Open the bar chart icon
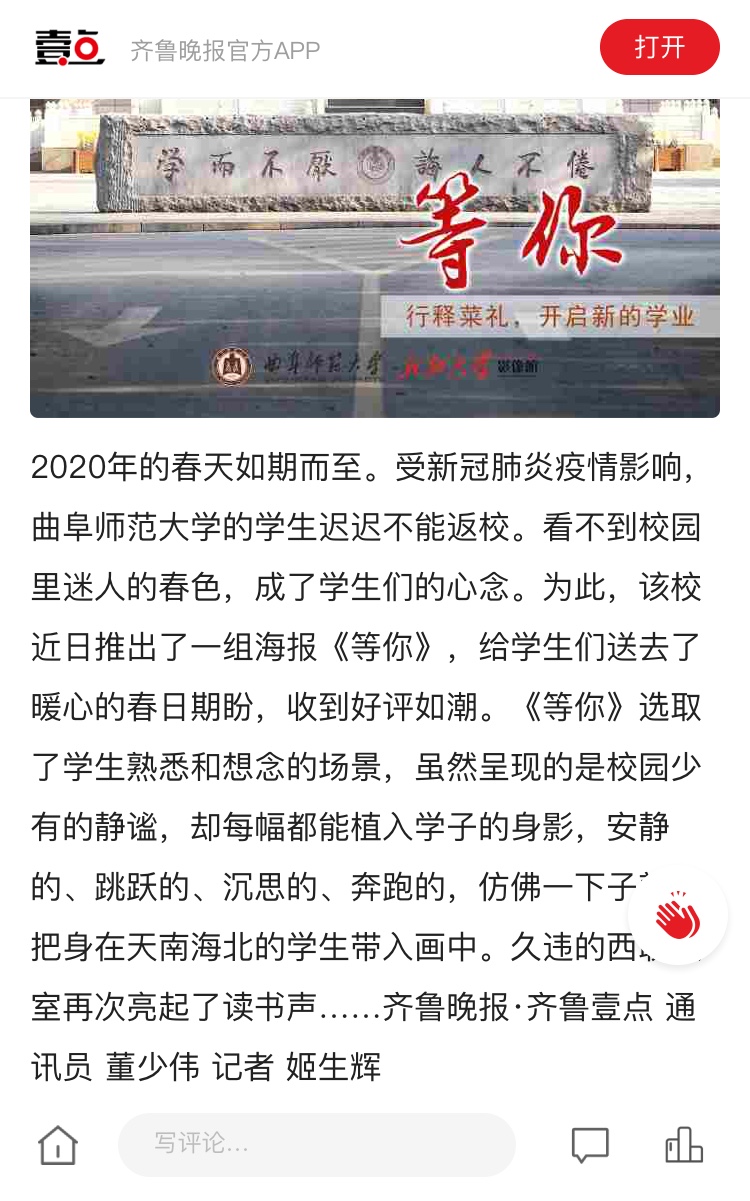 click(684, 1144)
